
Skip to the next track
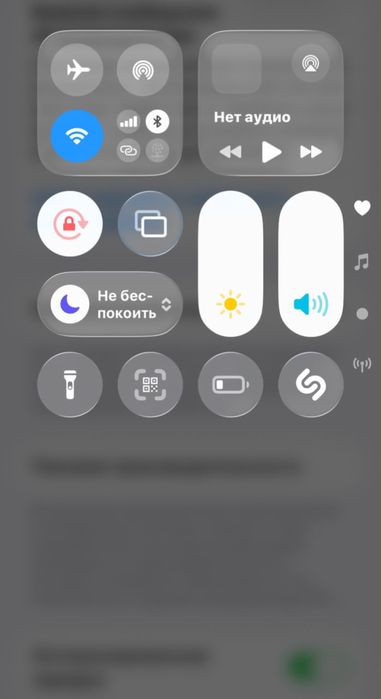click(311, 152)
